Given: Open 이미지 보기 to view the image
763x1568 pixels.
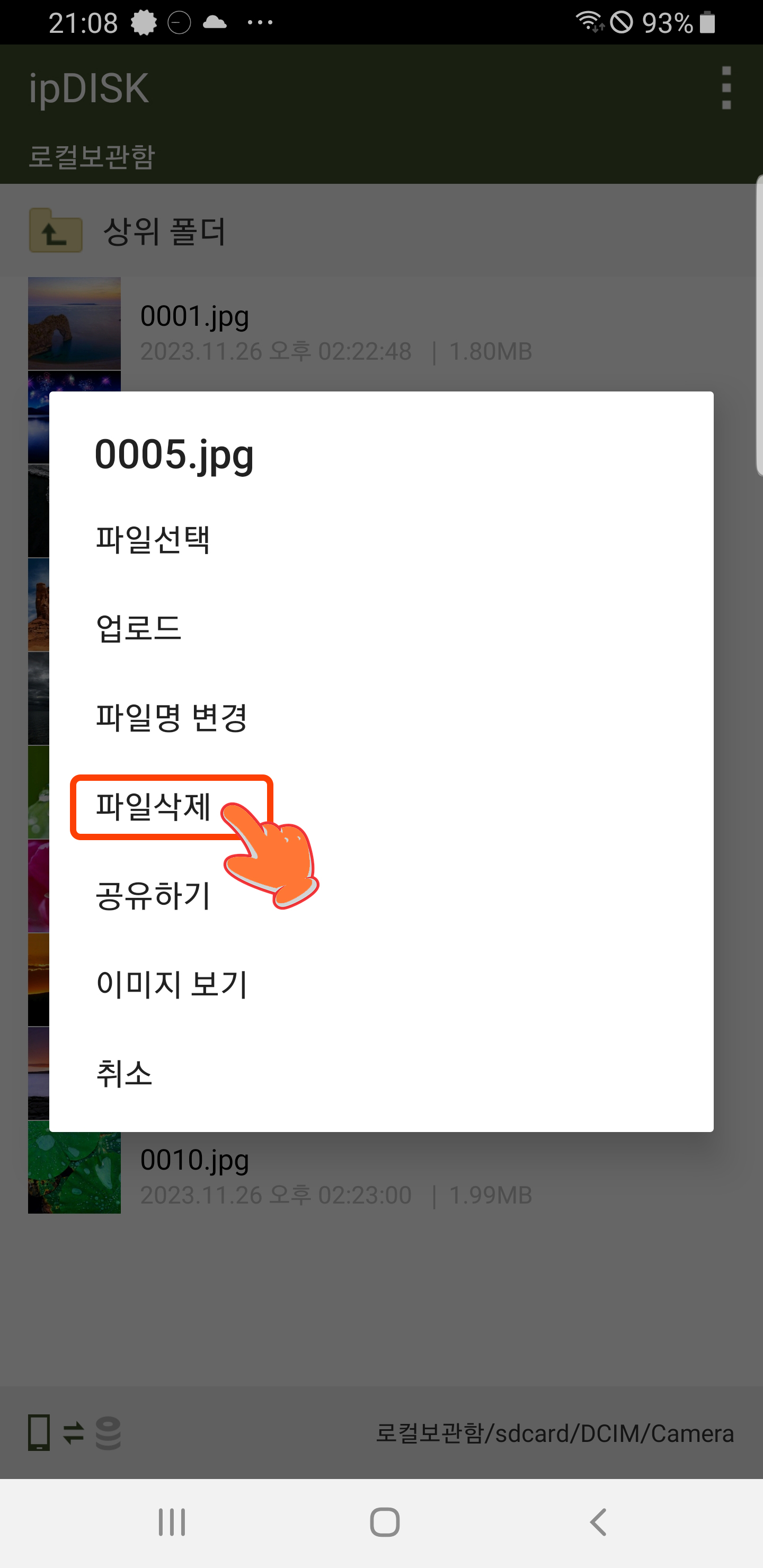Looking at the screenshot, I should pyautogui.click(x=381, y=984).
